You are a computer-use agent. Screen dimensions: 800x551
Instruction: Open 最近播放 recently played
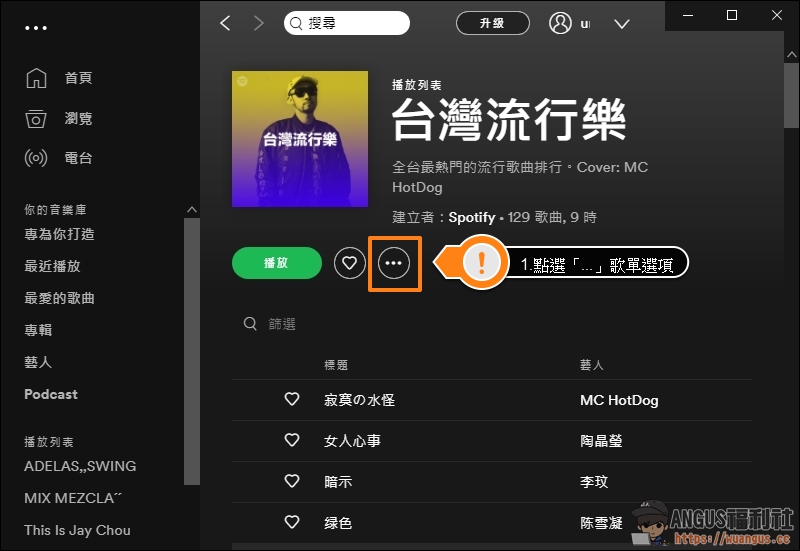[52, 266]
